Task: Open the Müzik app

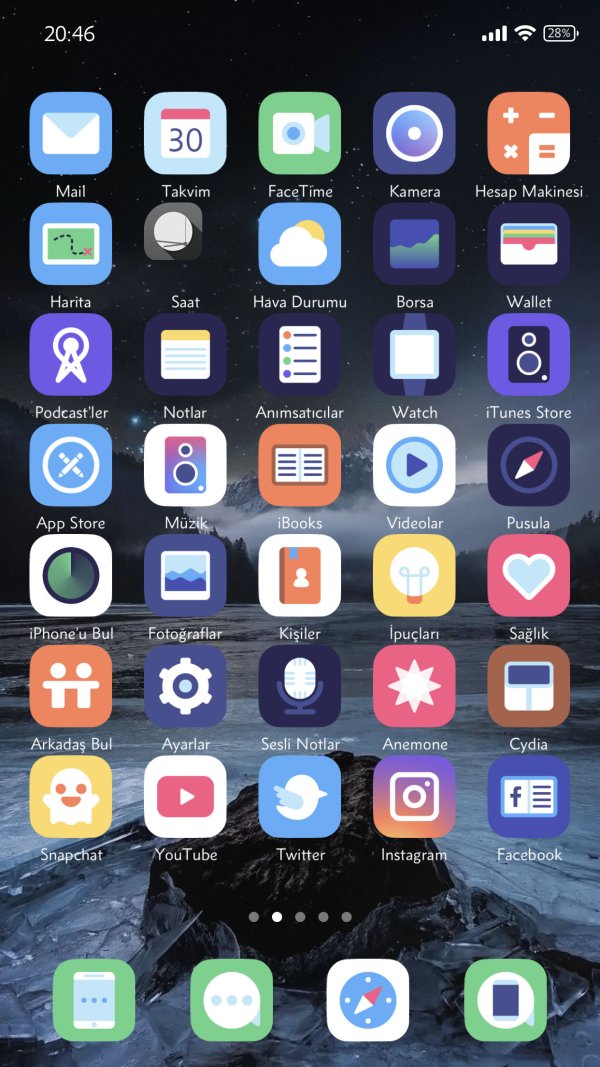Action: pos(185,465)
